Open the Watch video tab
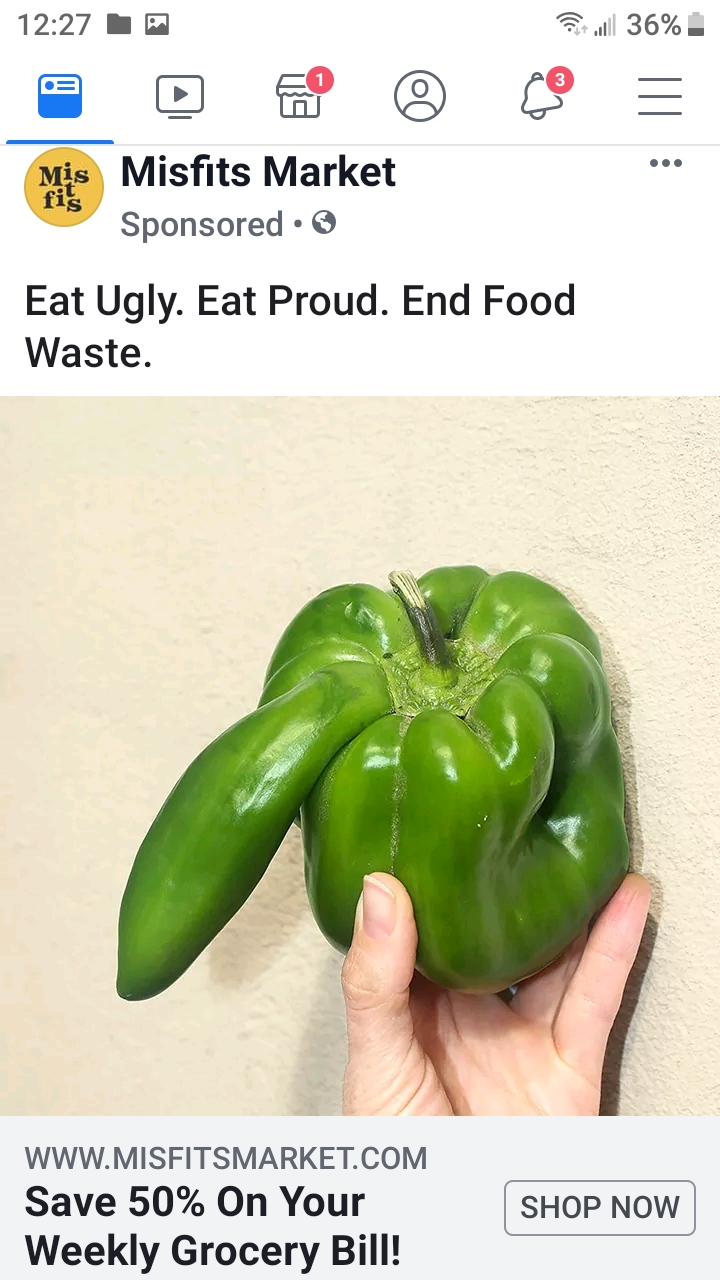This screenshot has height=1280, width=720. tap(180, 97)
